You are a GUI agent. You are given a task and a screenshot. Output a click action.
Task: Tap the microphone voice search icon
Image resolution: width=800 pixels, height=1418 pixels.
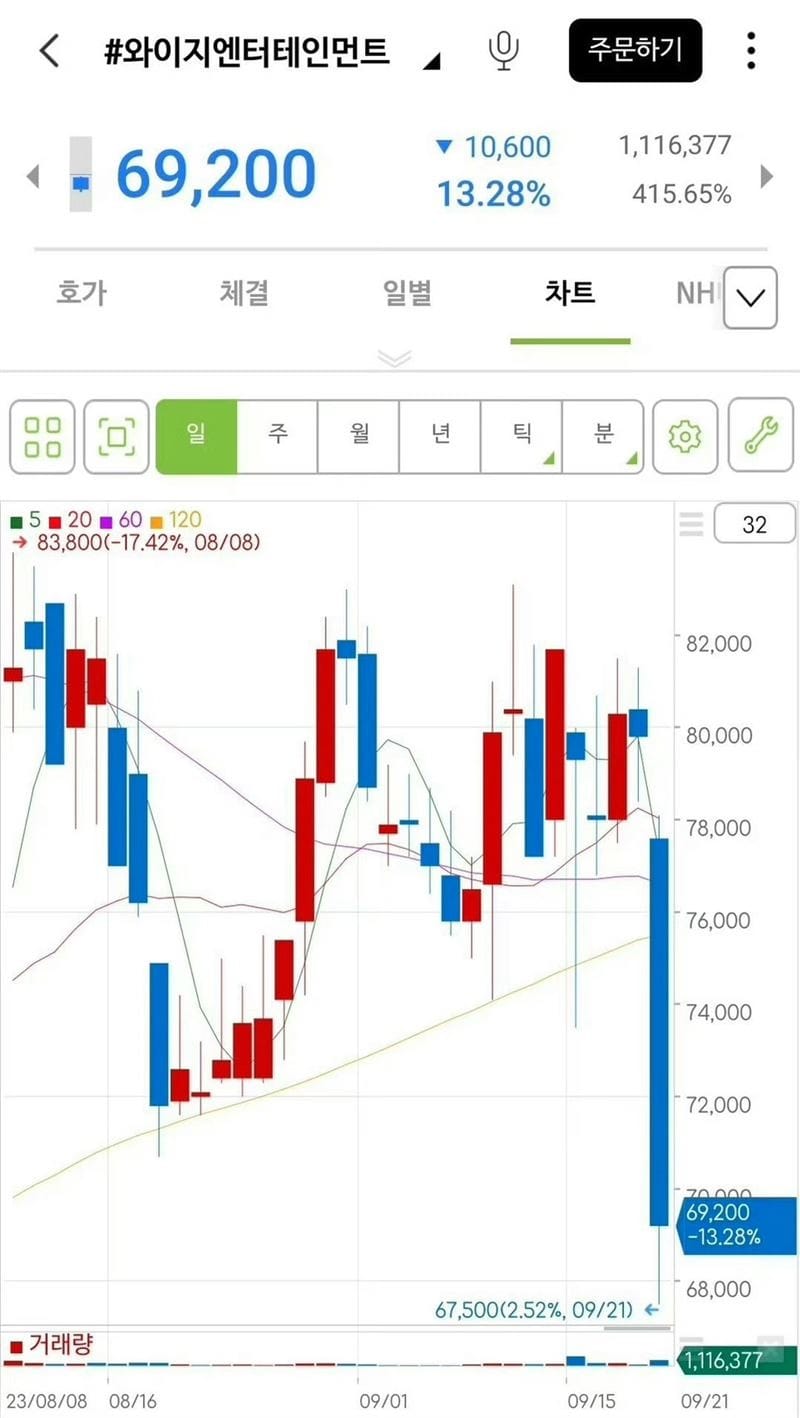tap(504, 51)
